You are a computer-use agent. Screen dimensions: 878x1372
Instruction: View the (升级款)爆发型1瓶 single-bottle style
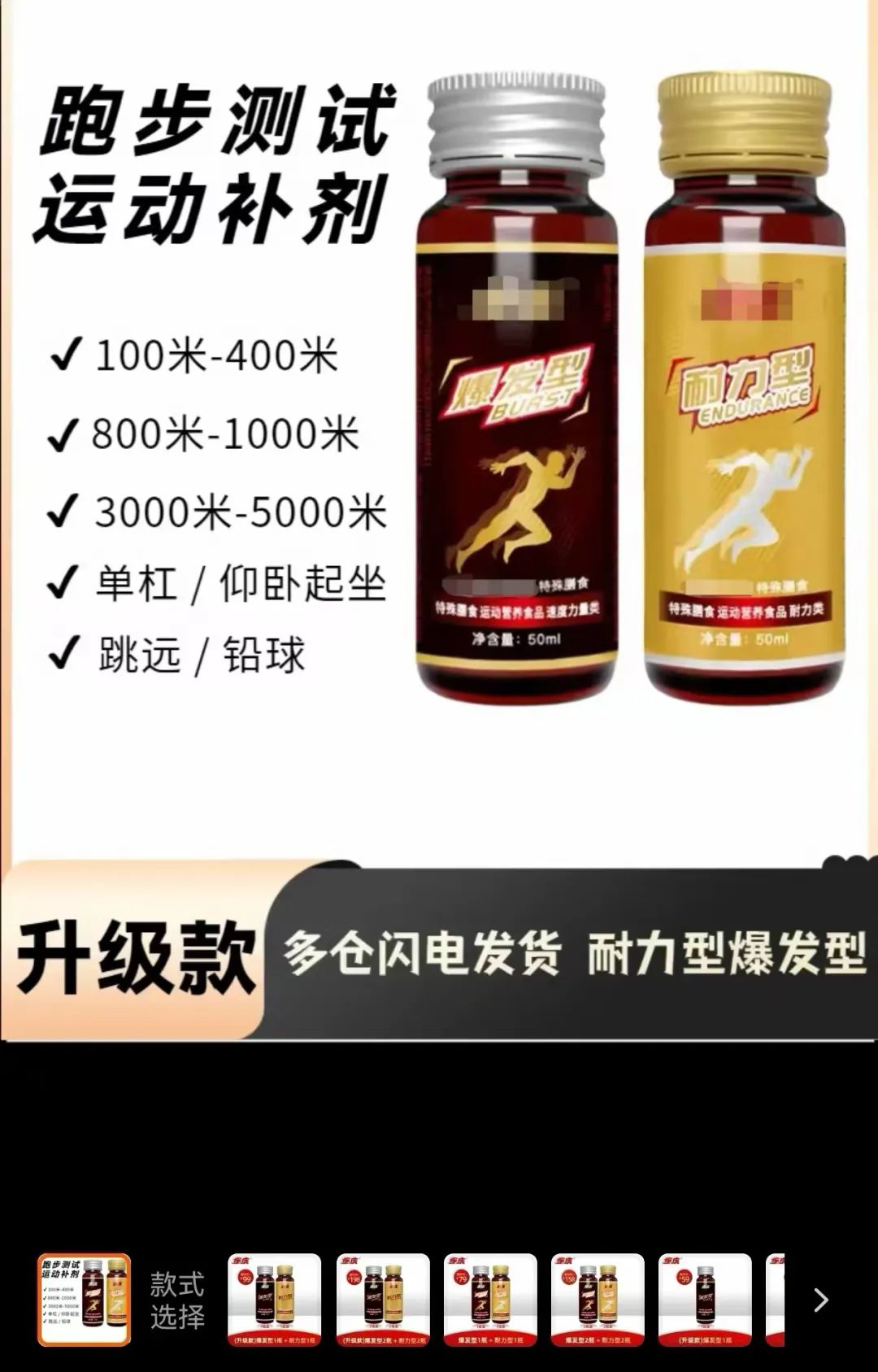point(705,1299)
